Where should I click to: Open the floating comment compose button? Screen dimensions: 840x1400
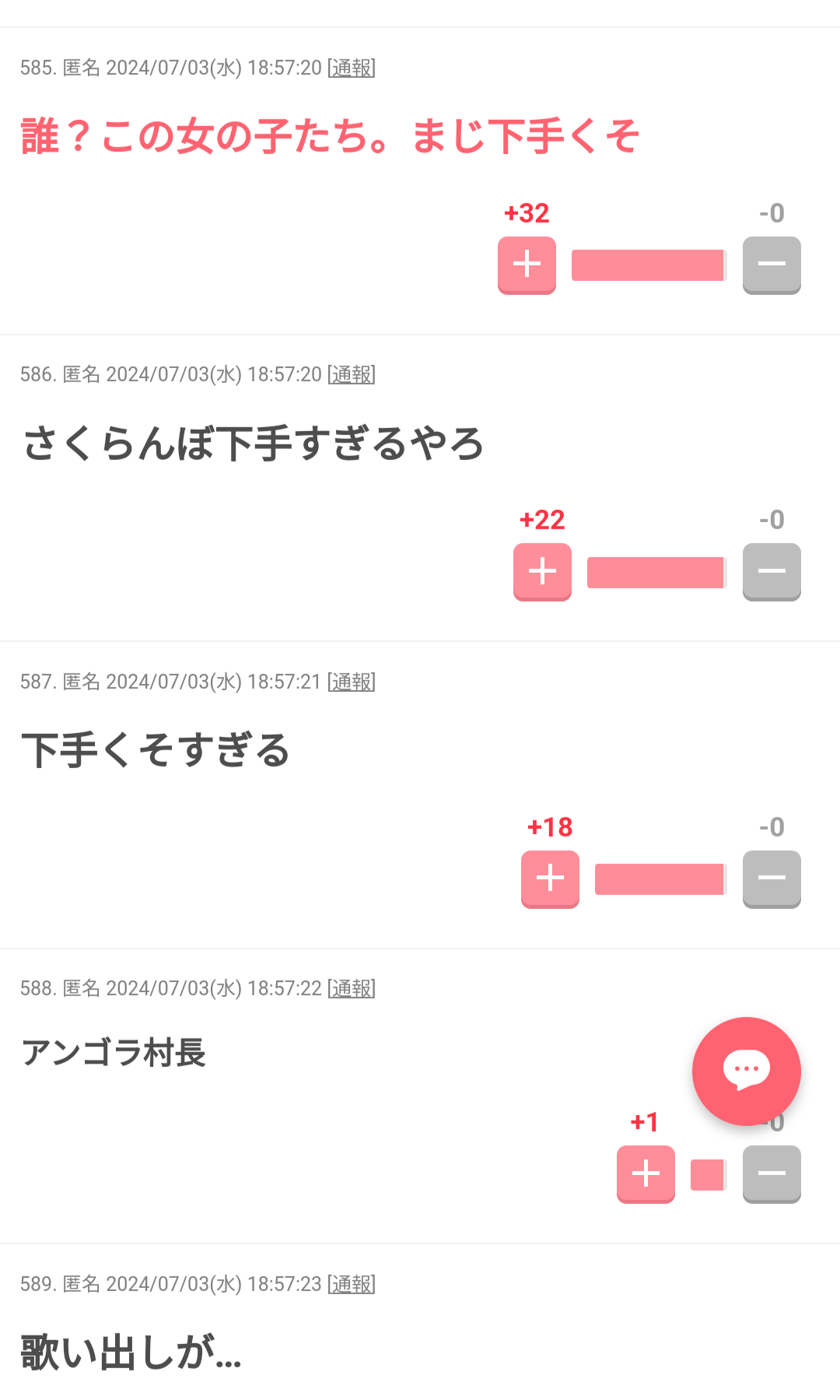pos(747,1071)
